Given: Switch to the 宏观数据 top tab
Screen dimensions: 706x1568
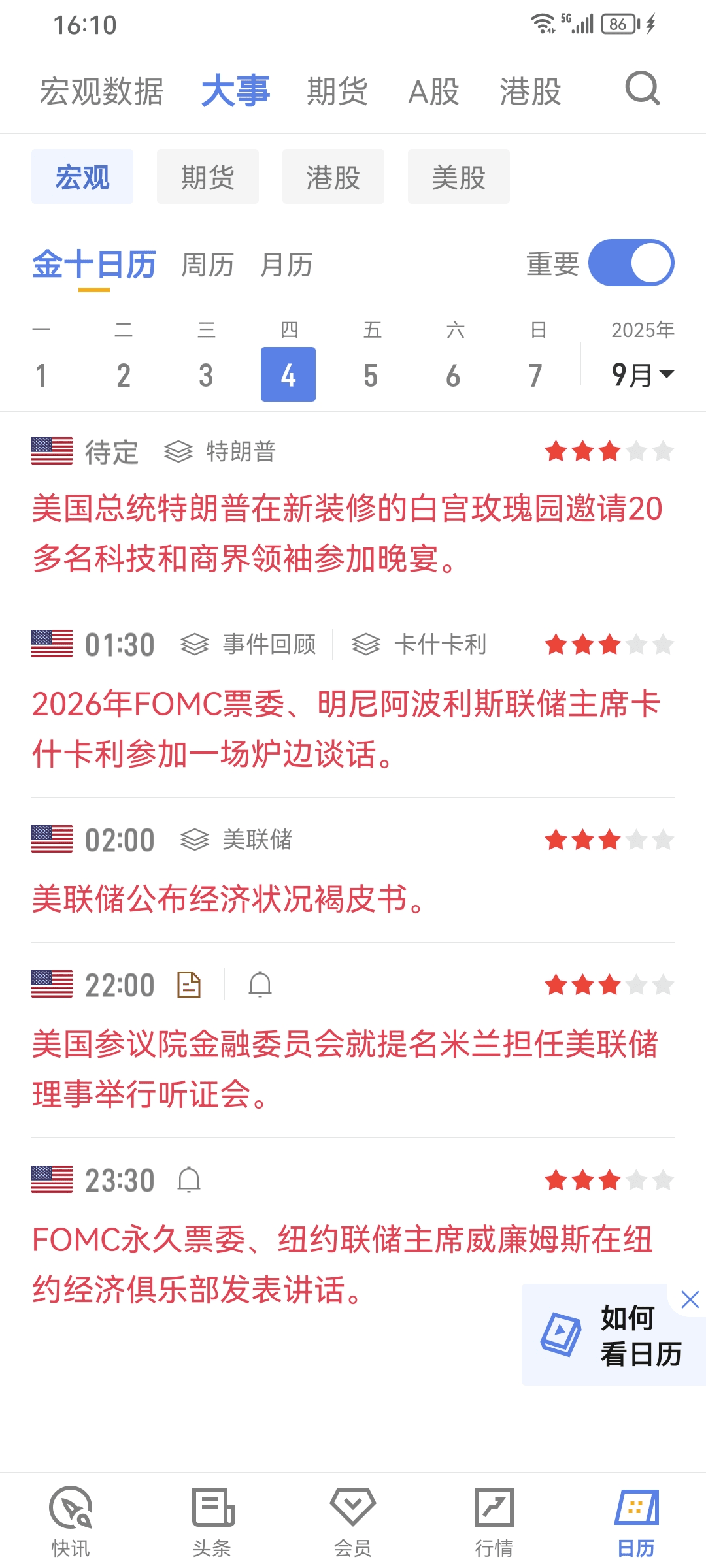Looking at the screenshot, I should pos(101,91).
